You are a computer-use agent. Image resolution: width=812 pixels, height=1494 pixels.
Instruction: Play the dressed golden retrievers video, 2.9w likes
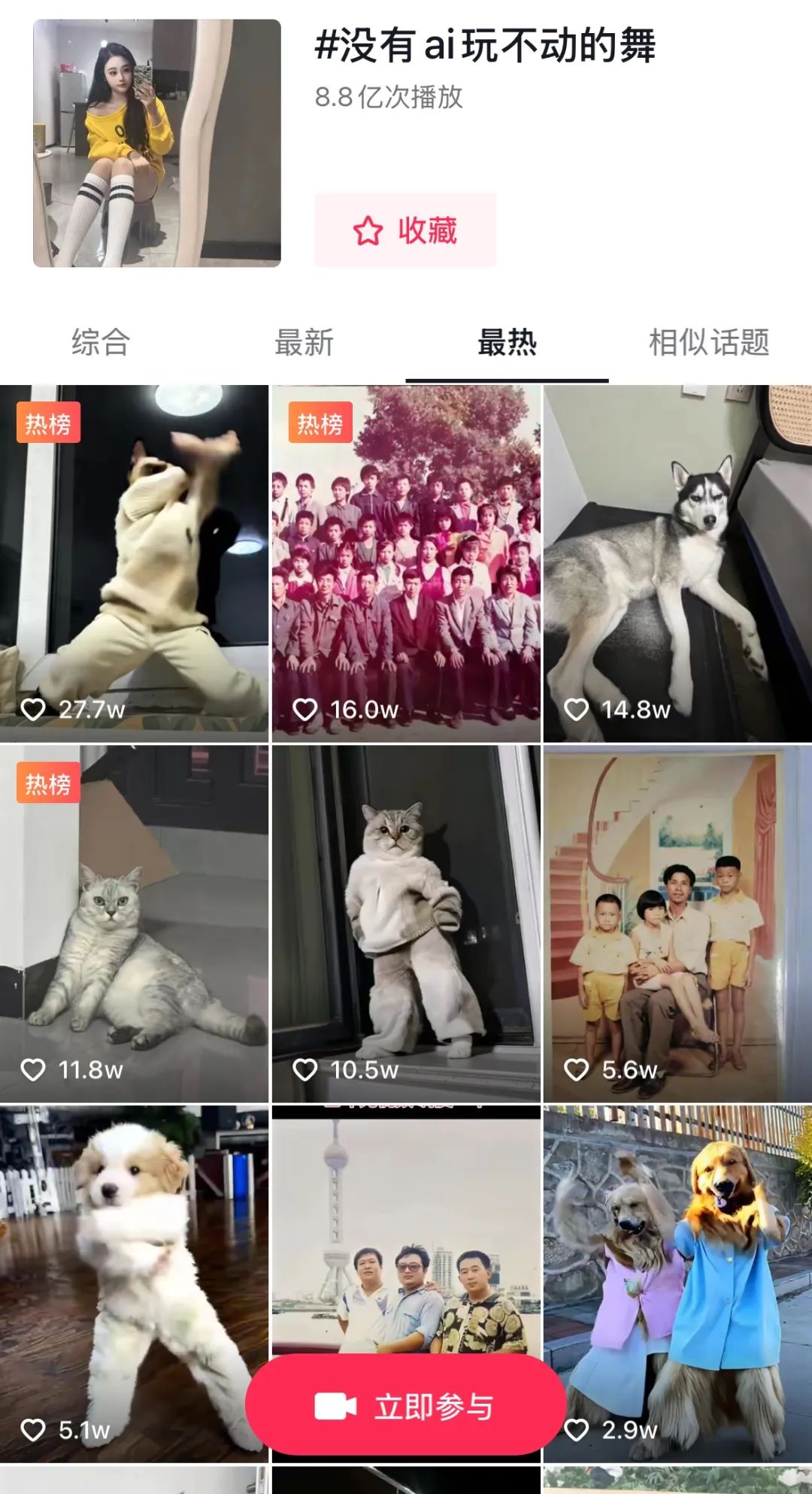(677, 1263)
